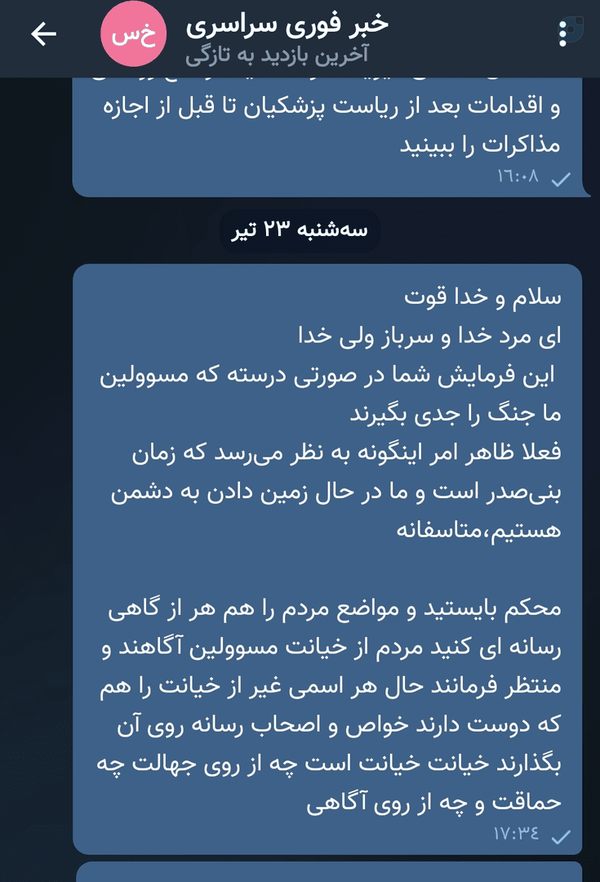The height and width of the screenshot is (882, 600).
Task: Open the خبر فوری سراسری channel profile avatar
Action: (x=133, y=34)
